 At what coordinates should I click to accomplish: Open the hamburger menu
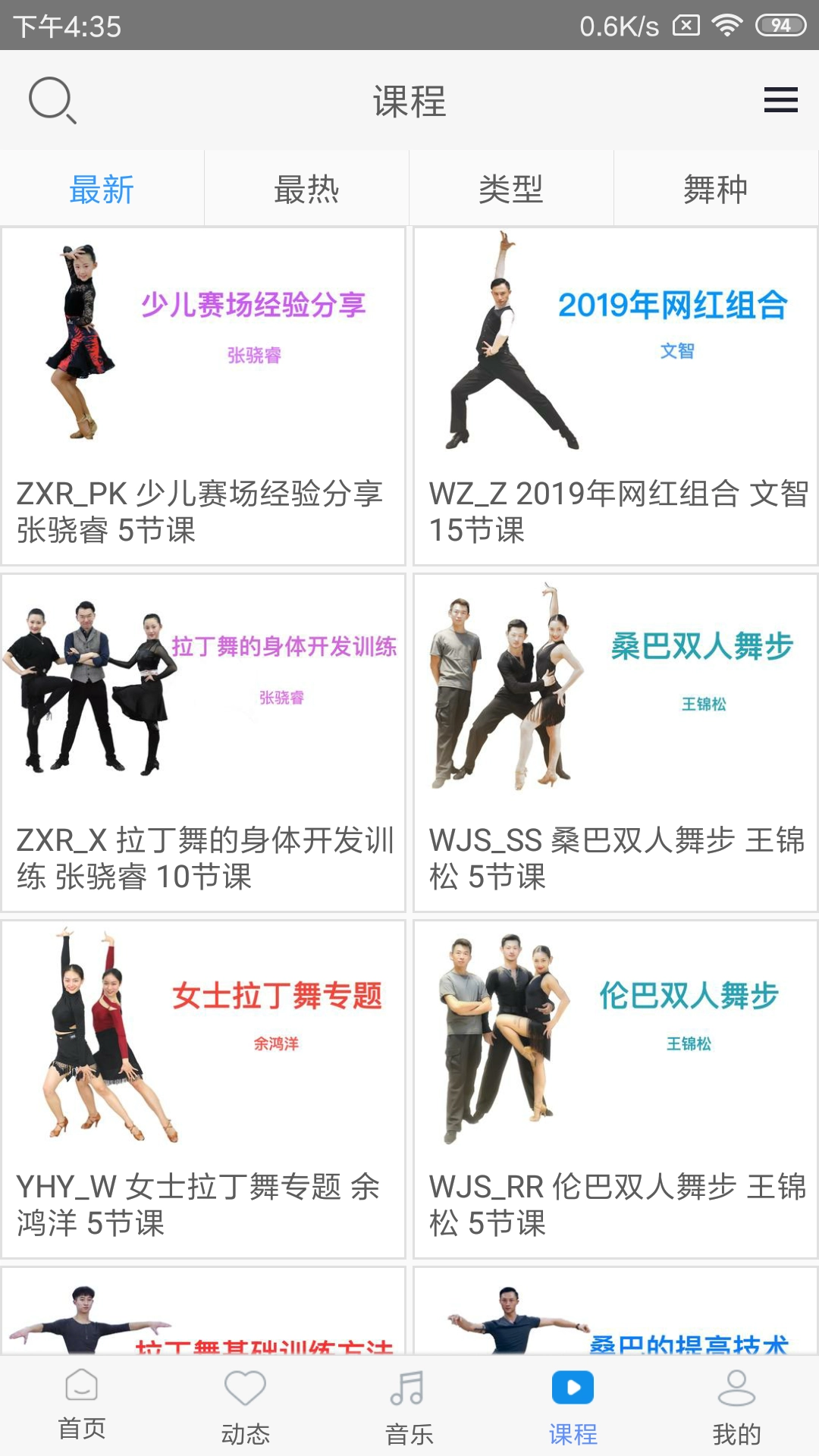click(x=780, y=100)
